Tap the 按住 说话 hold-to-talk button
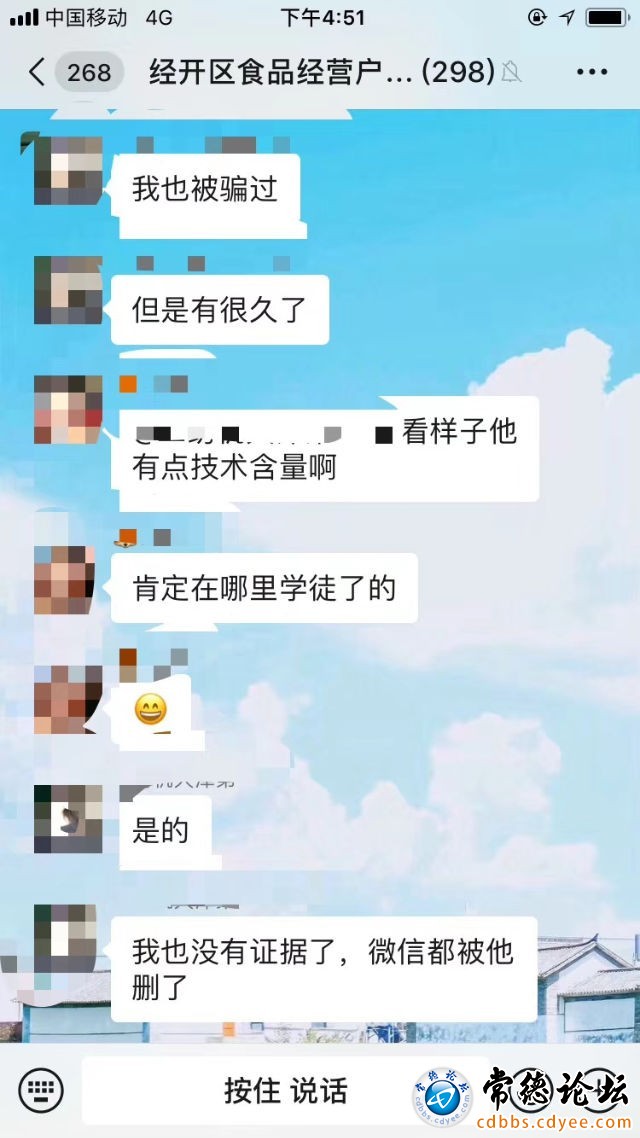The image size is (640, 1138). pos(285,1090)
